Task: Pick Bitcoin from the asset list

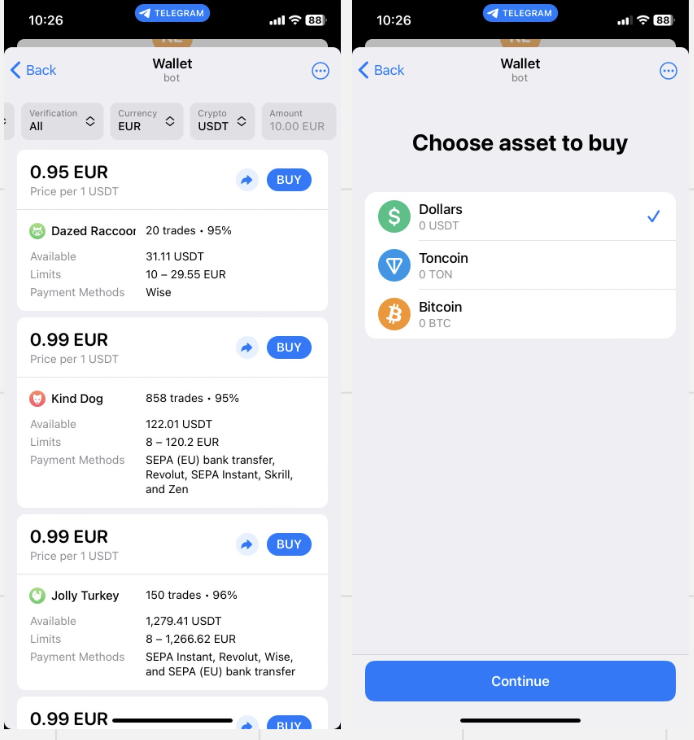Action: coord(520,314)
